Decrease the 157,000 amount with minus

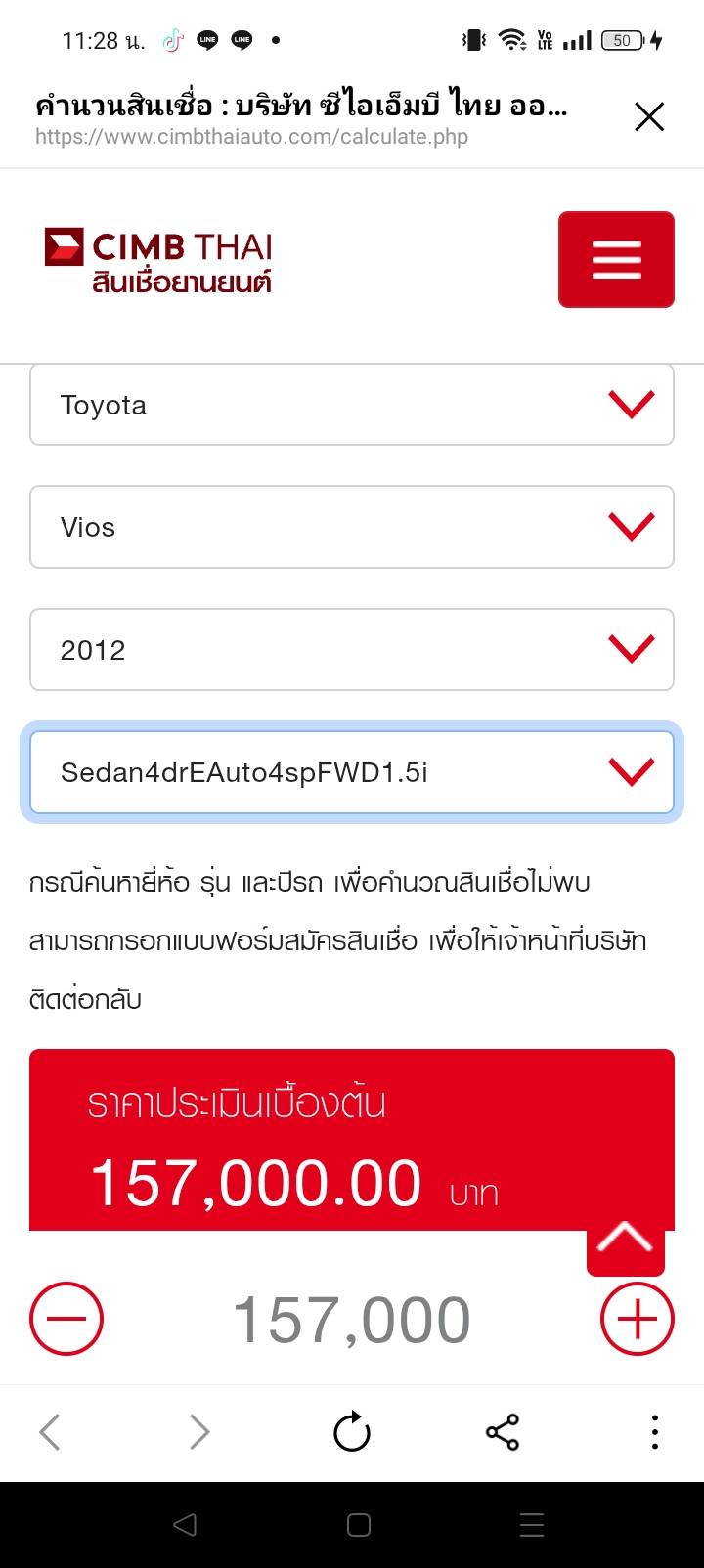(66, 1319)
